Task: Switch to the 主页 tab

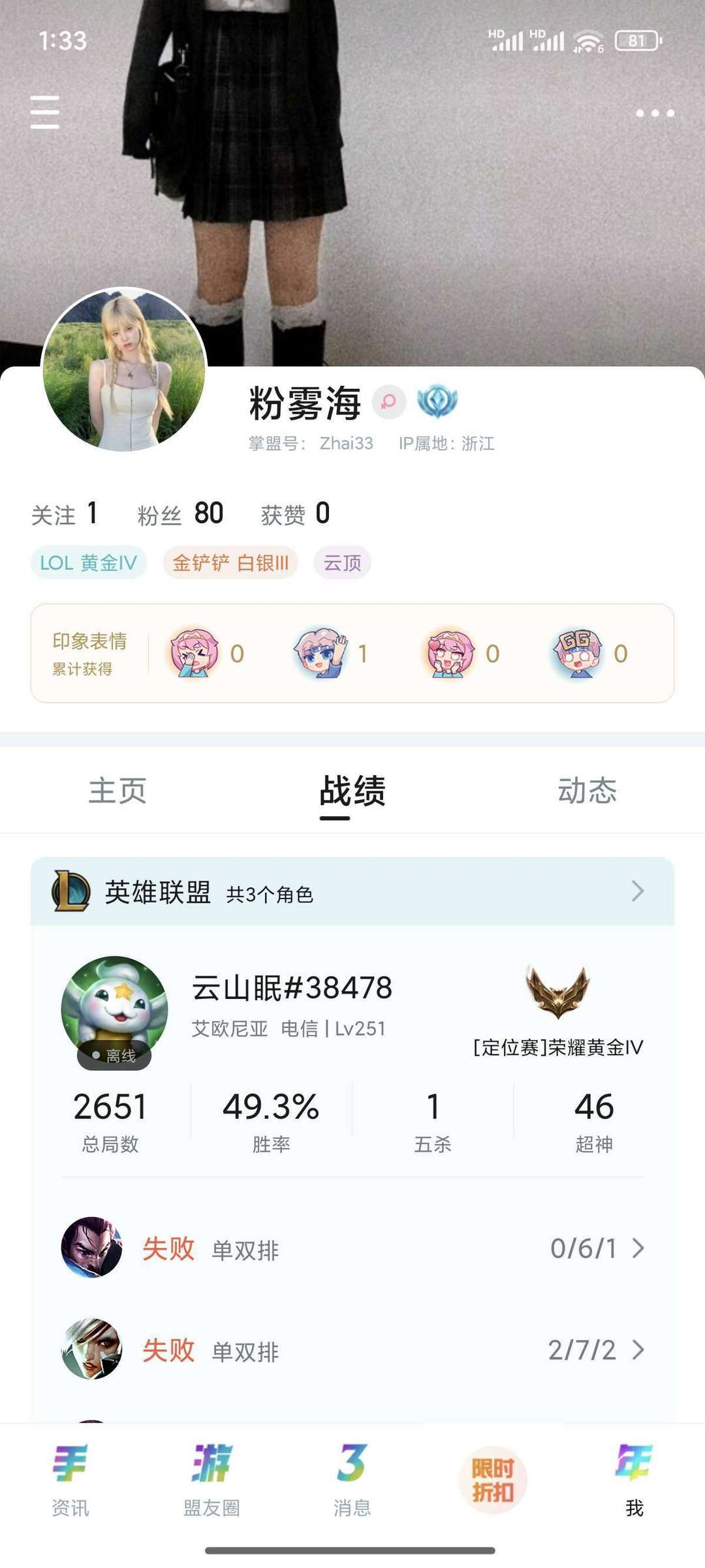Action: point(117,791)
